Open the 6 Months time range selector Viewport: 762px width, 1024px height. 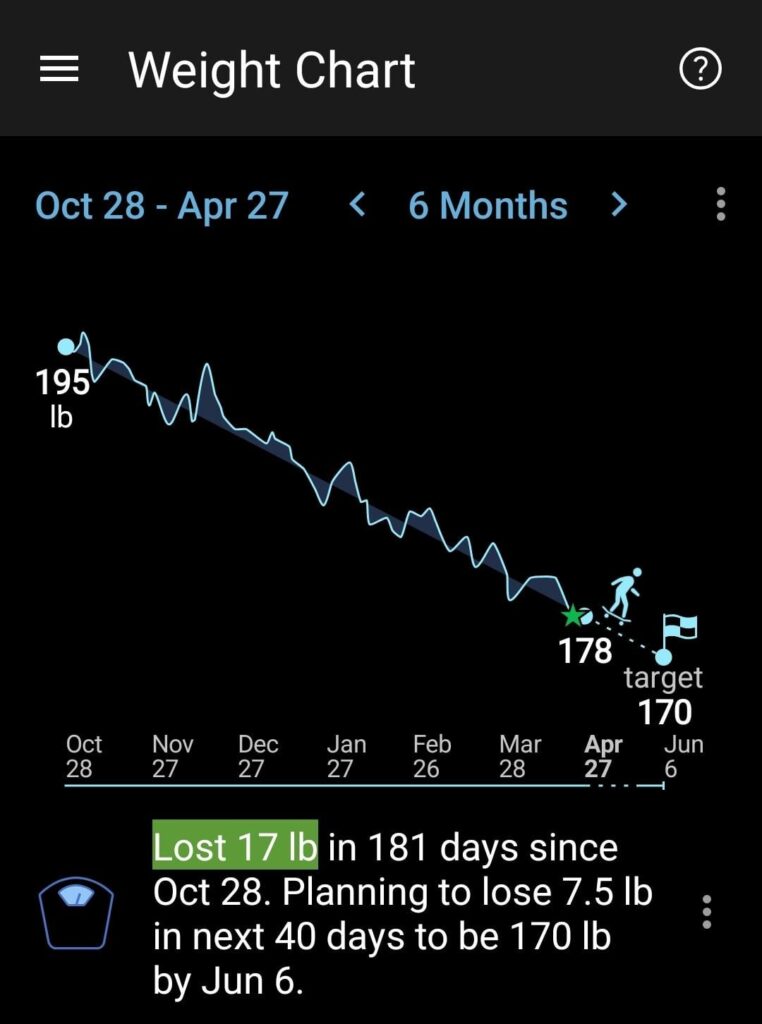pos(487,205)
